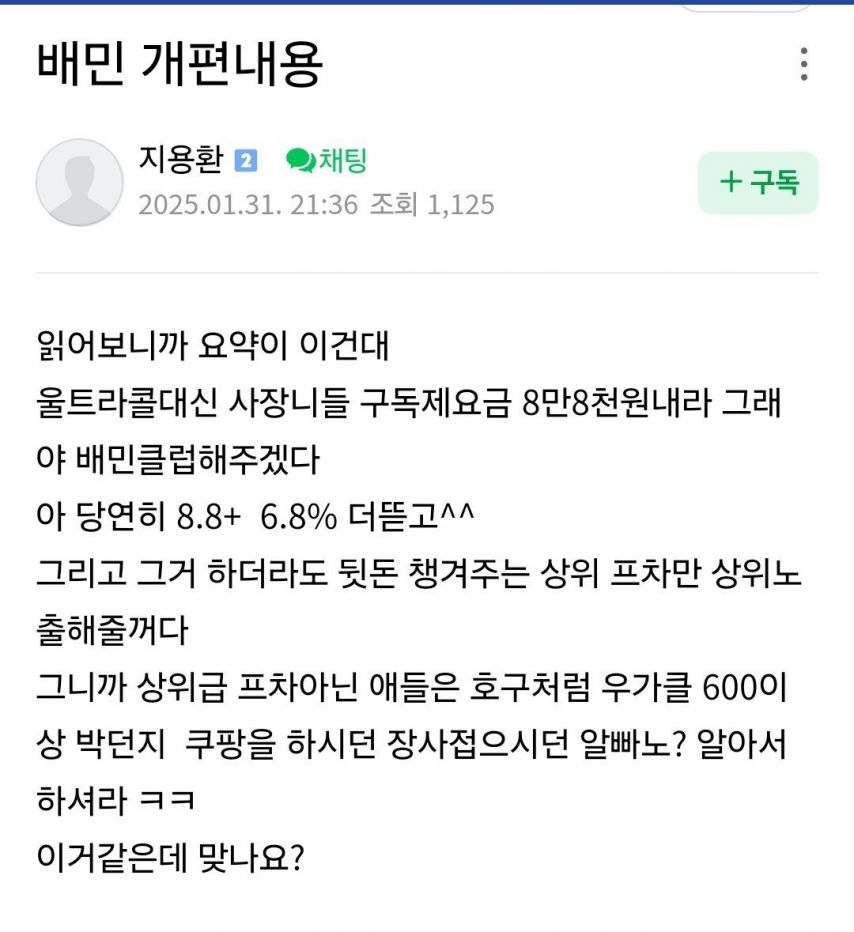Subscribe to author with 구독 button
854x932 pixels.
758,183
